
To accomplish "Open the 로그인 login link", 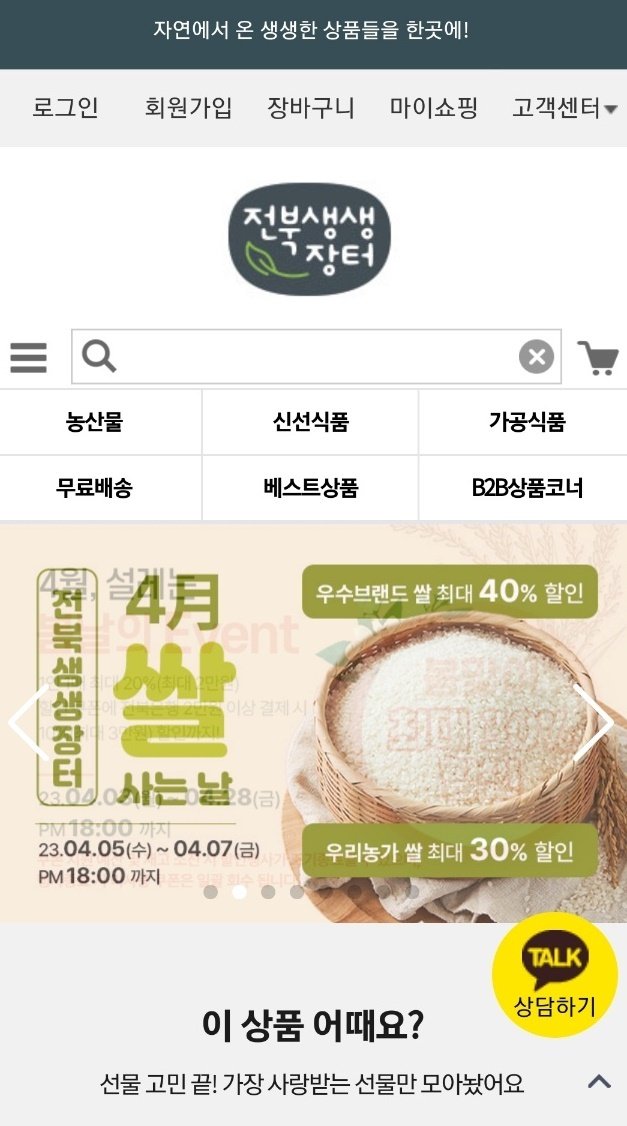I will click(65, 108).
